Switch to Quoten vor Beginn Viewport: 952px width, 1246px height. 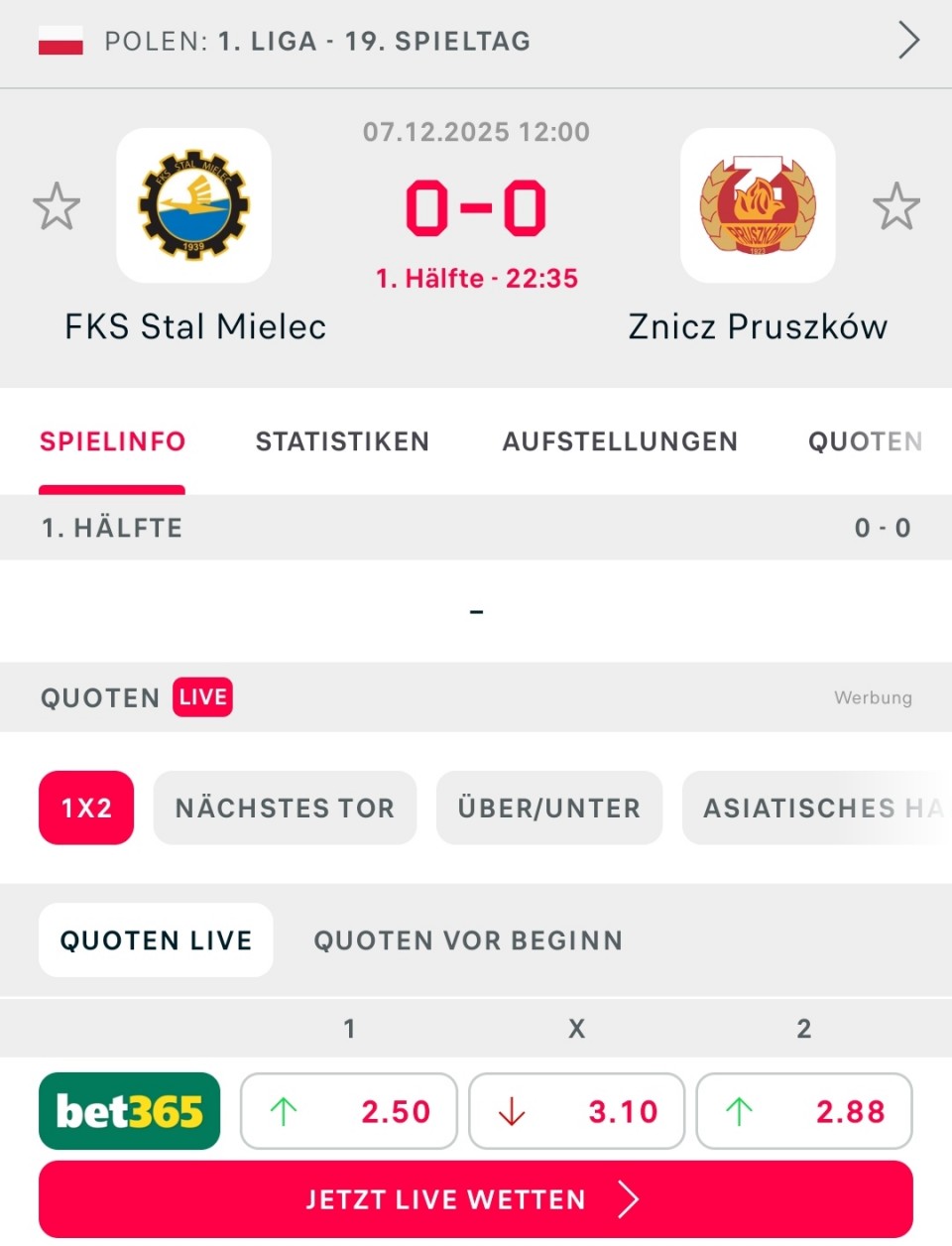(468, 940)
